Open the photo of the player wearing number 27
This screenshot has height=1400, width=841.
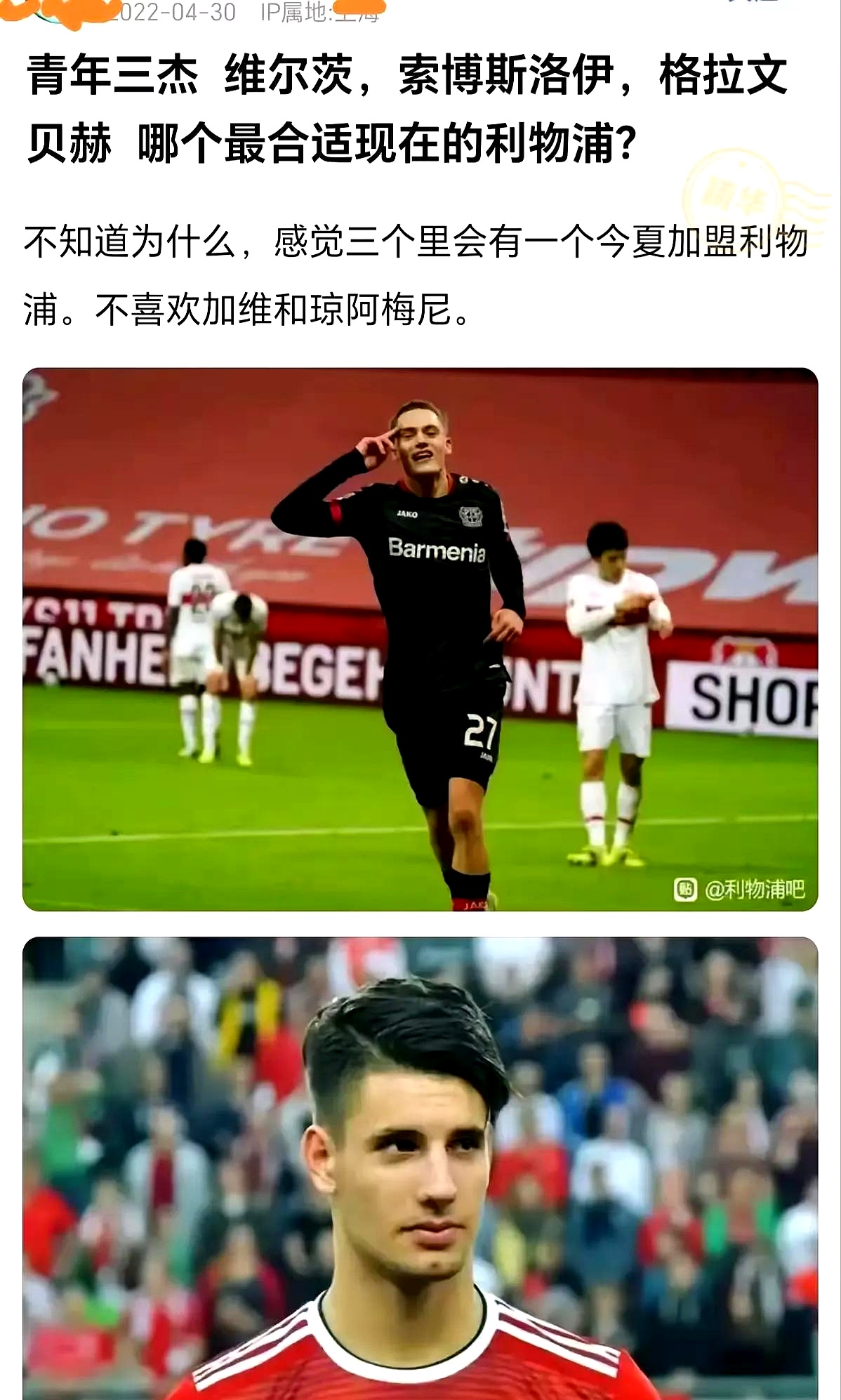420,639
